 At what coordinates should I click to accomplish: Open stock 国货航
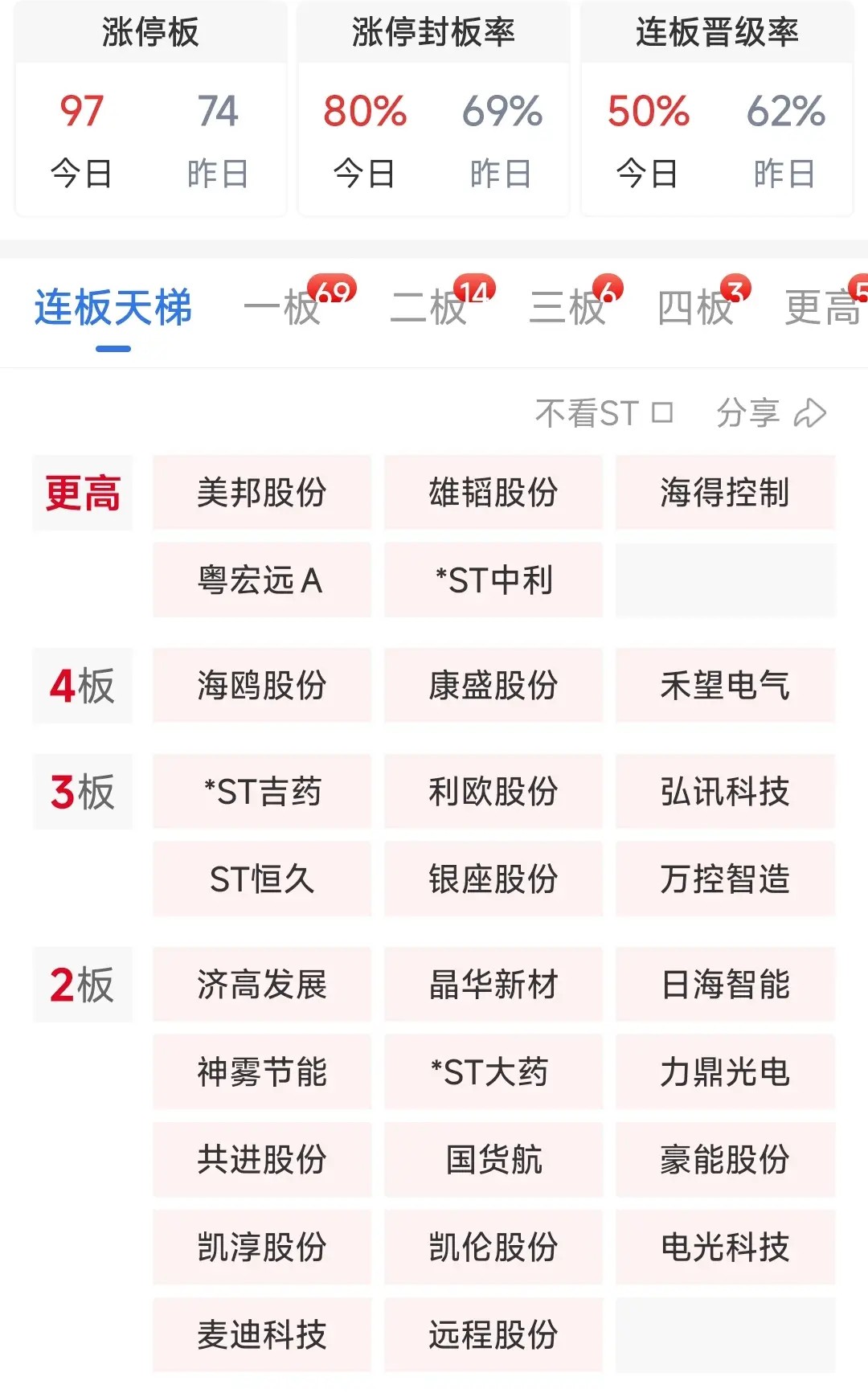493,1160
